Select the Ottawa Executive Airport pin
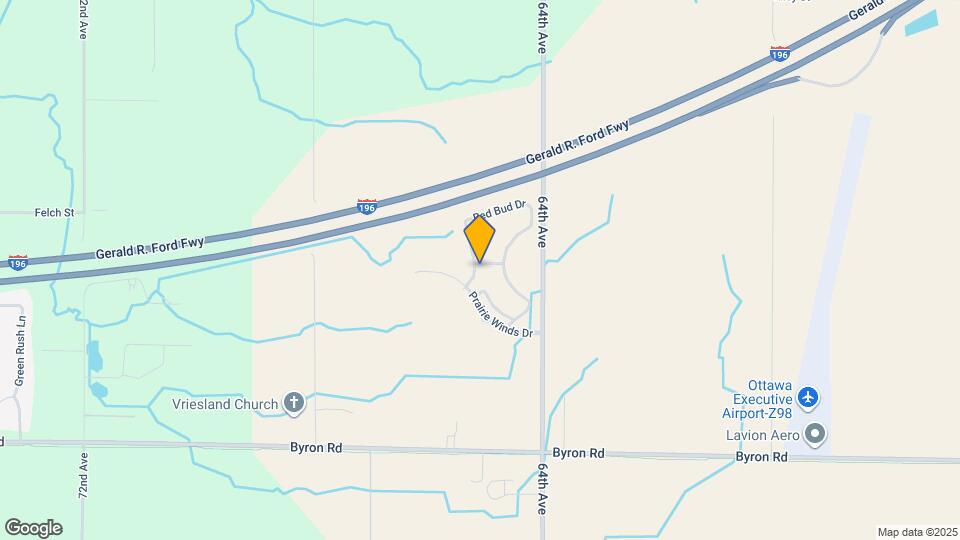960x540 pixels. coord(808,400)
